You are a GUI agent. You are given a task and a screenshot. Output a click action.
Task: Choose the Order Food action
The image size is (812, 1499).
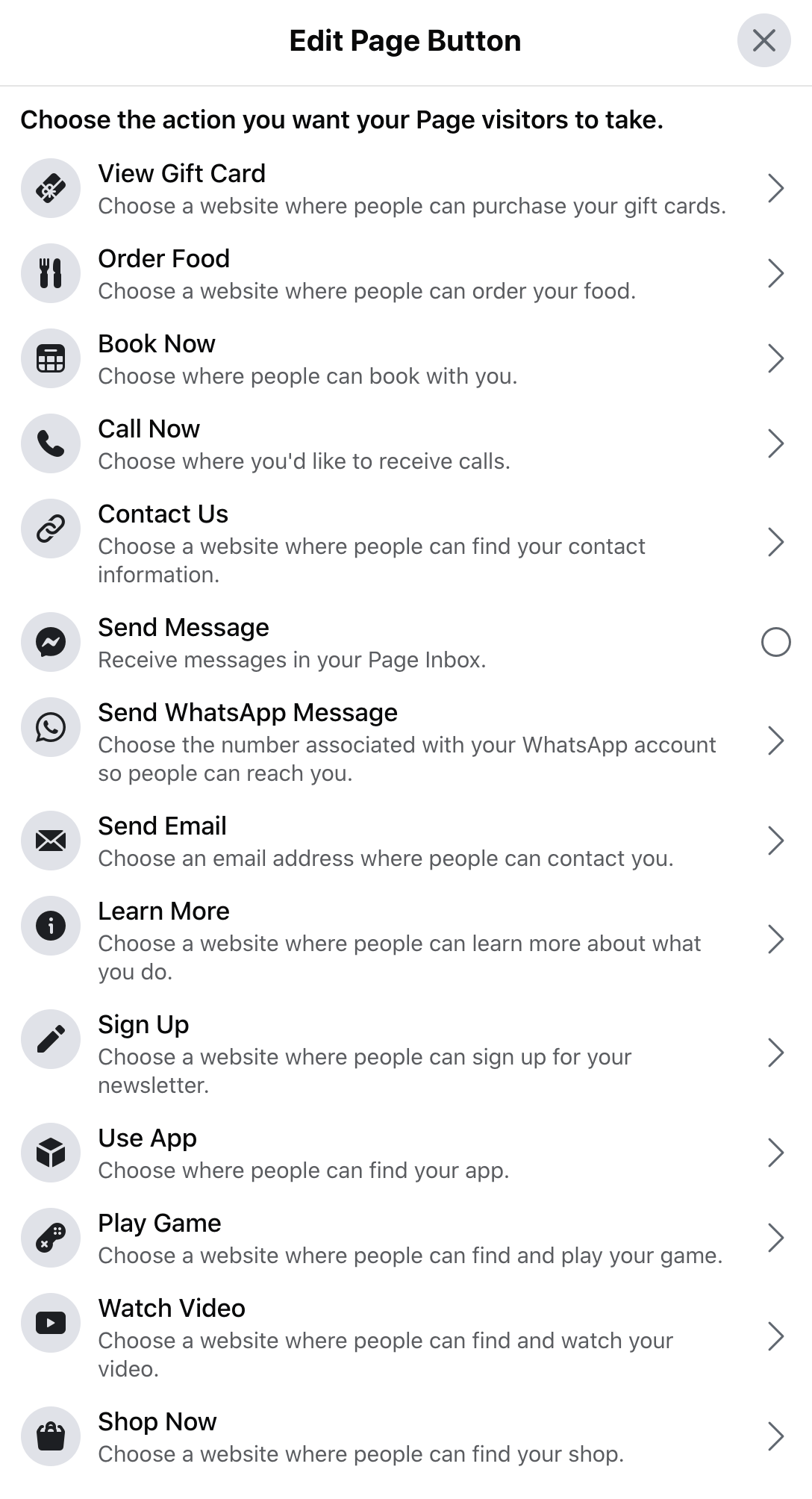[406, 274]
